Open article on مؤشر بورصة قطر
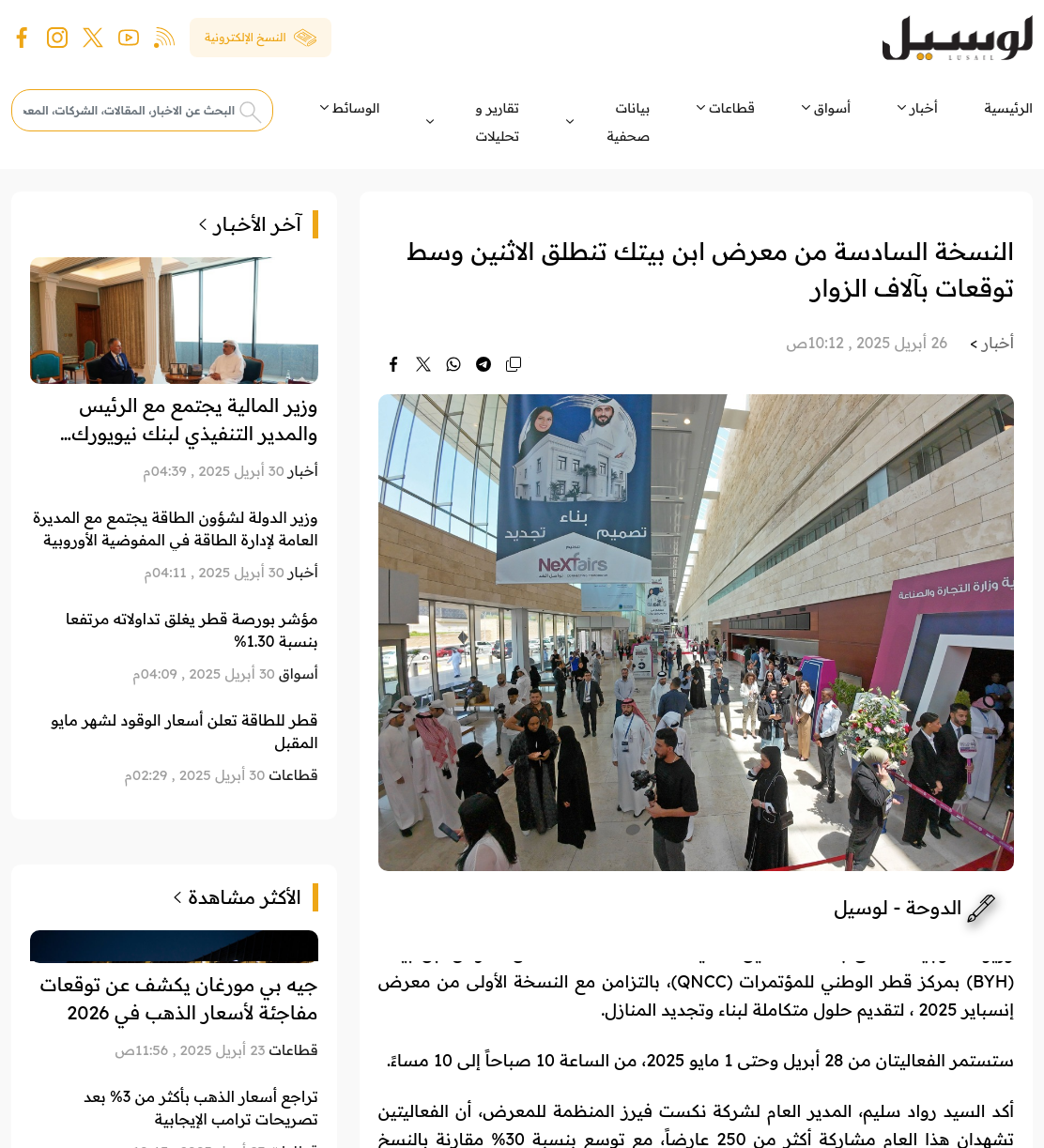 pyautogui.click(x=192, y=631)
